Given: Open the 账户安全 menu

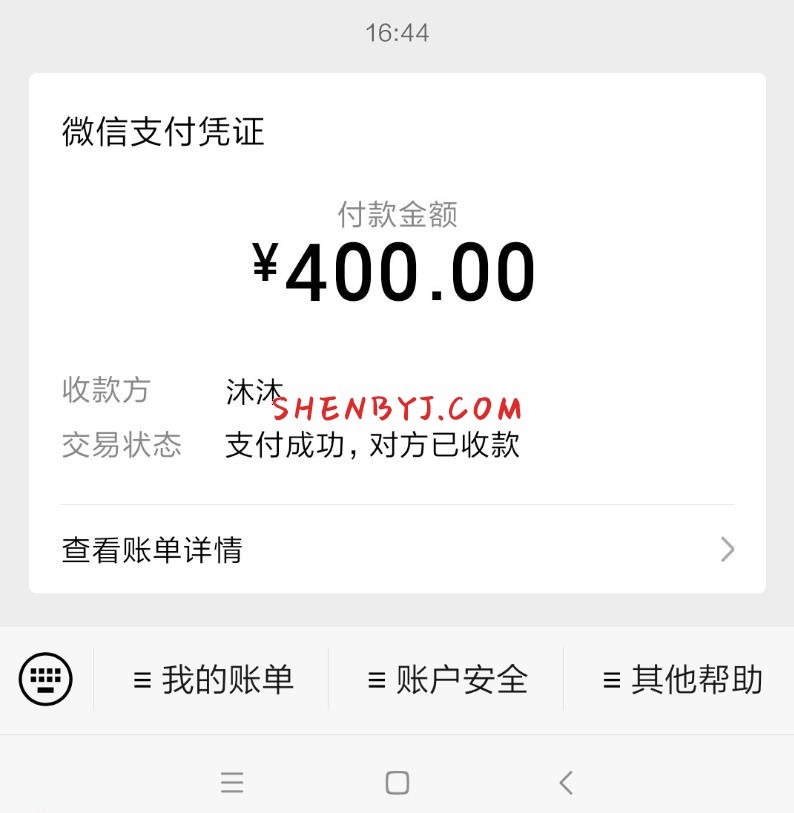Looking at the screenshot, I should (x=447, y=680).
